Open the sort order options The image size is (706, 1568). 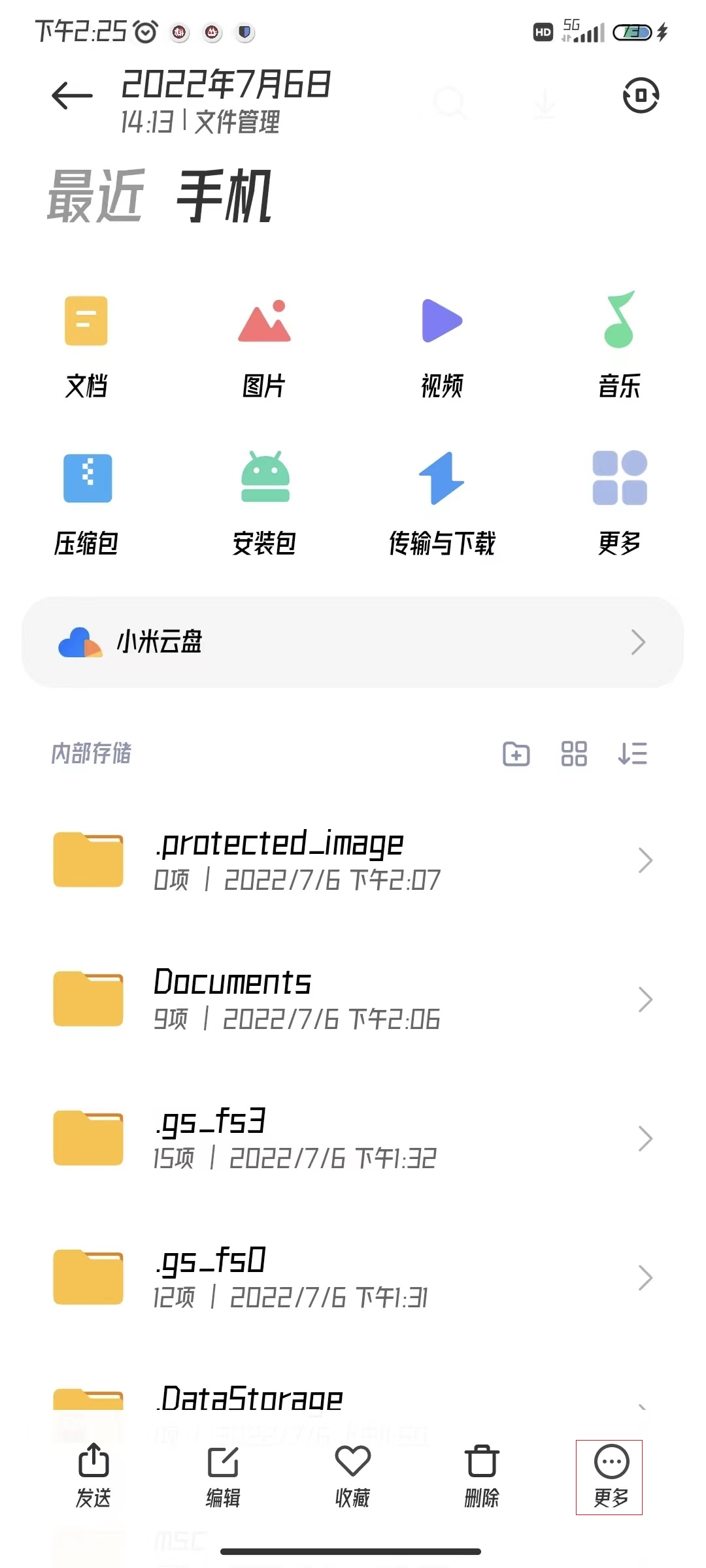point(631,755)
